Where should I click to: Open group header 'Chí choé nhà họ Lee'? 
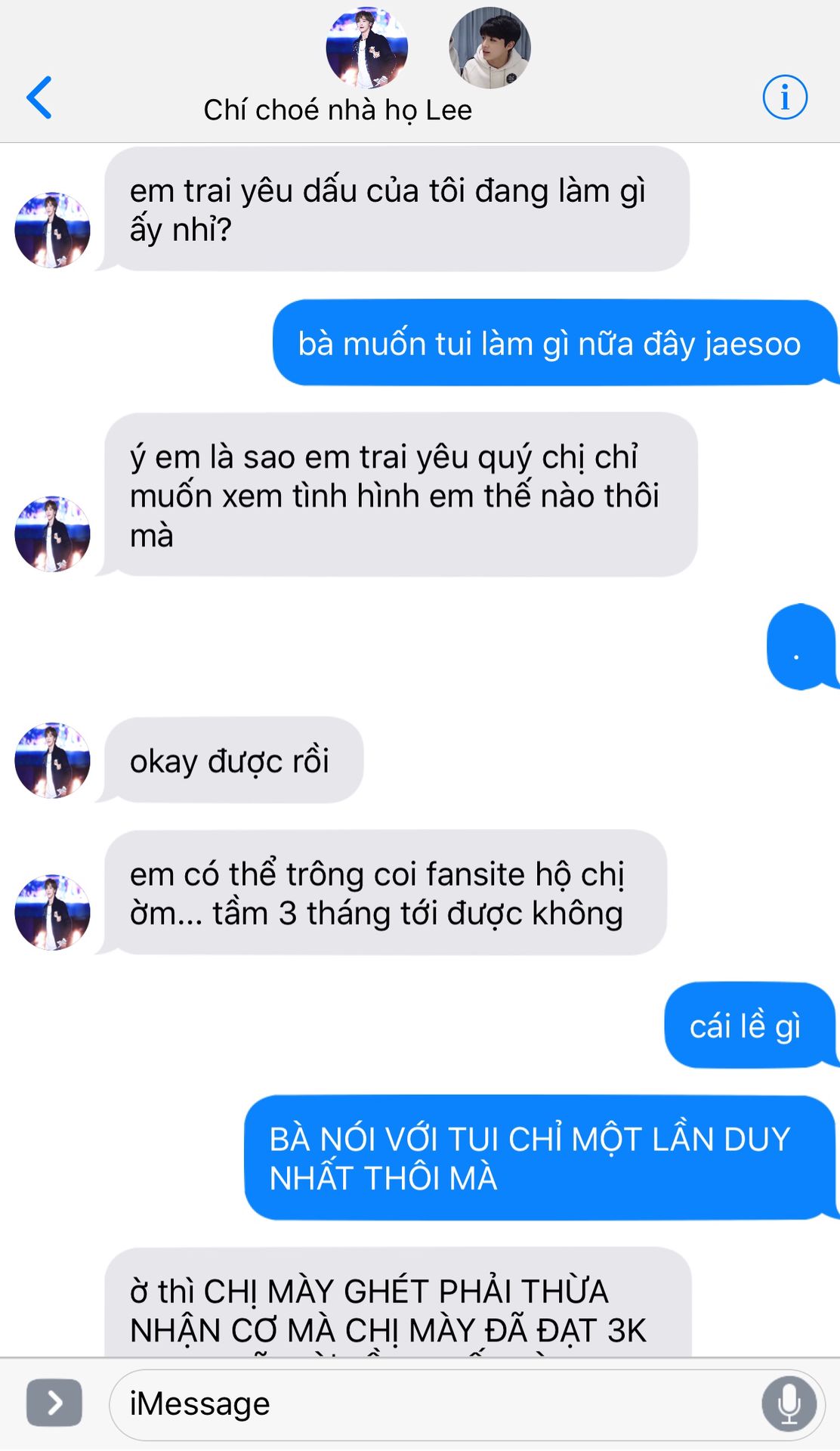(x=338, y=110)
